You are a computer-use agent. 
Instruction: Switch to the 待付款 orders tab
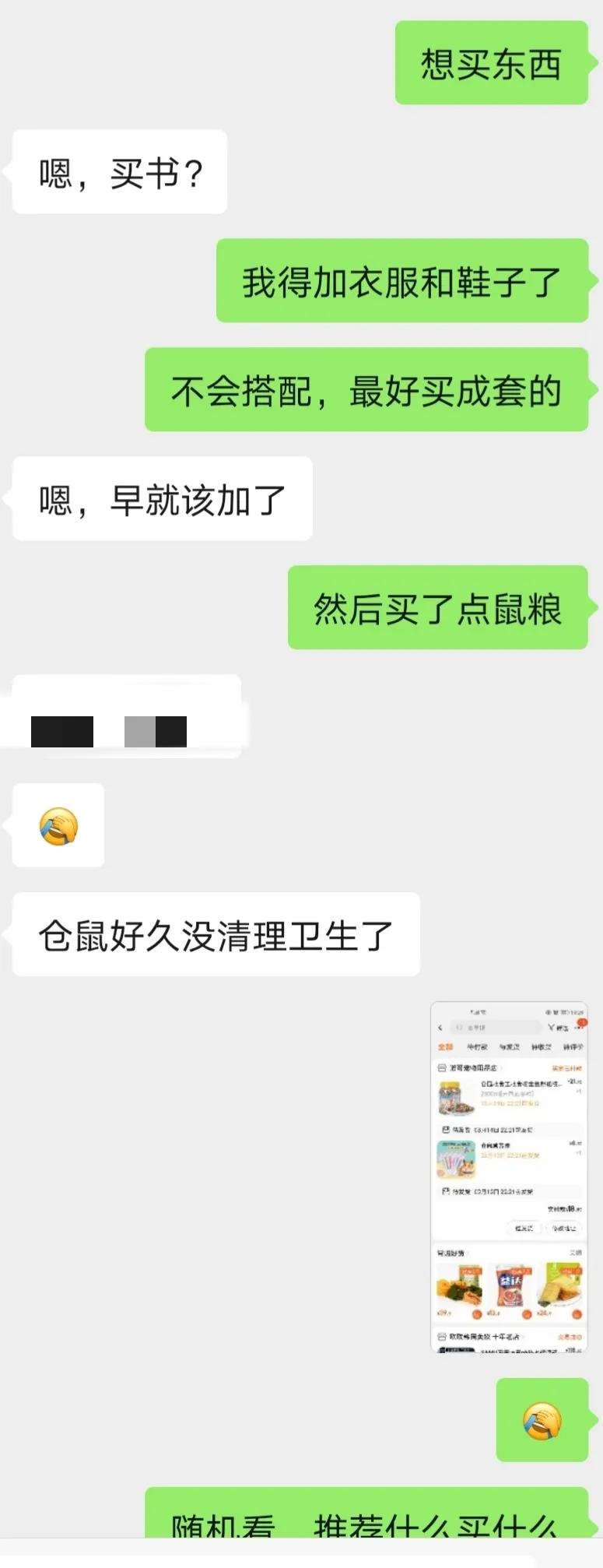click(477, 1046)
